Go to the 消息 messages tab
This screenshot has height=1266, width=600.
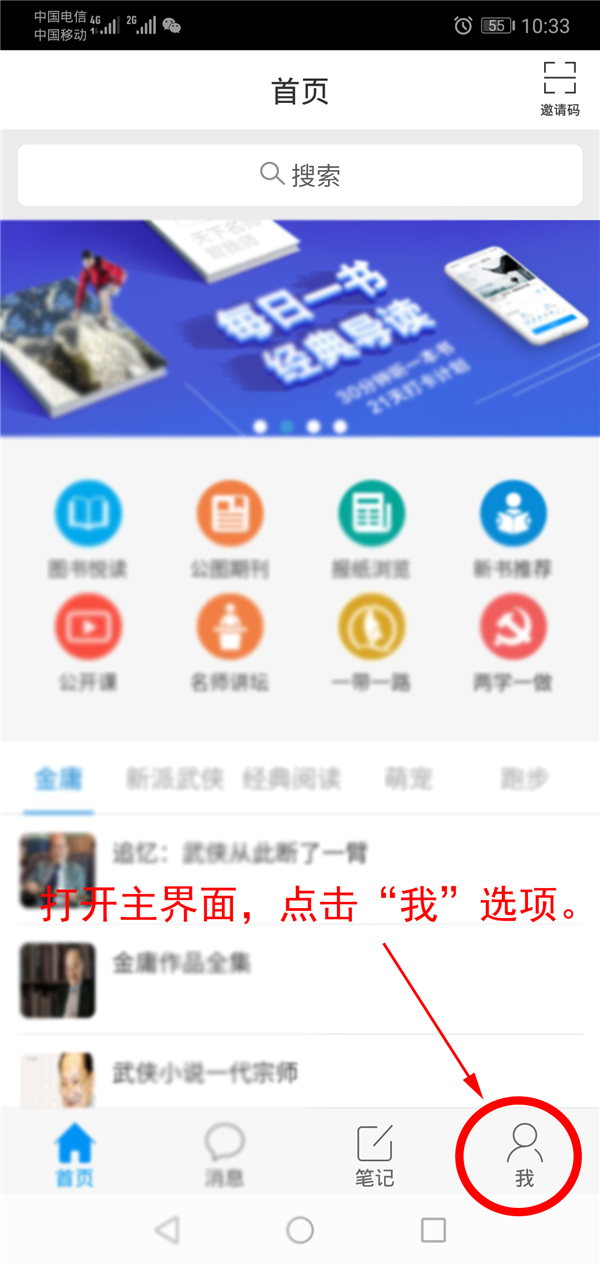pyautogui.click(x=225, y=1154)
